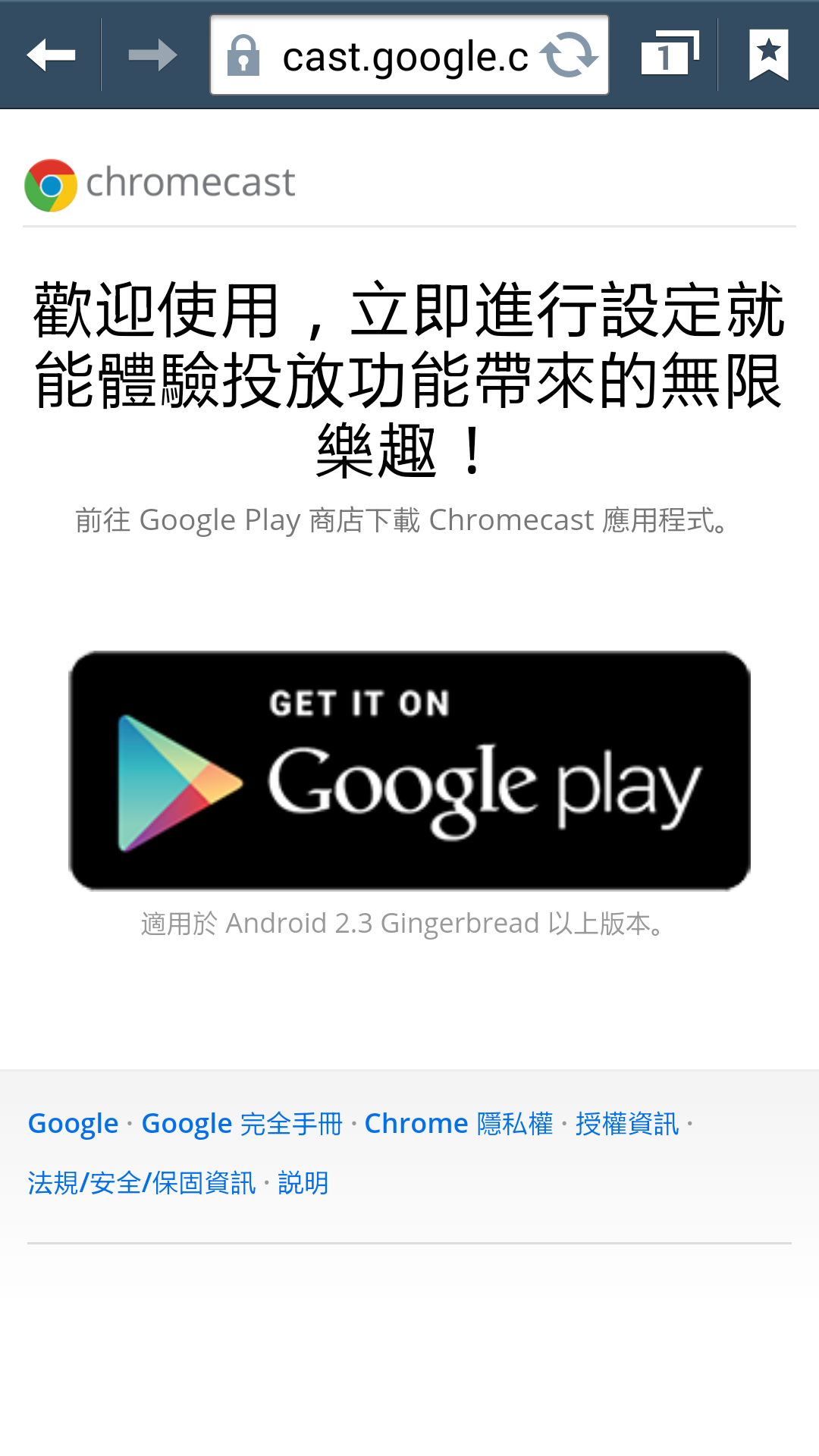This screenshot has height=1456, width=819.
Task: Tap the Get it on Google Play badge
Action: (x=409, y=770)
